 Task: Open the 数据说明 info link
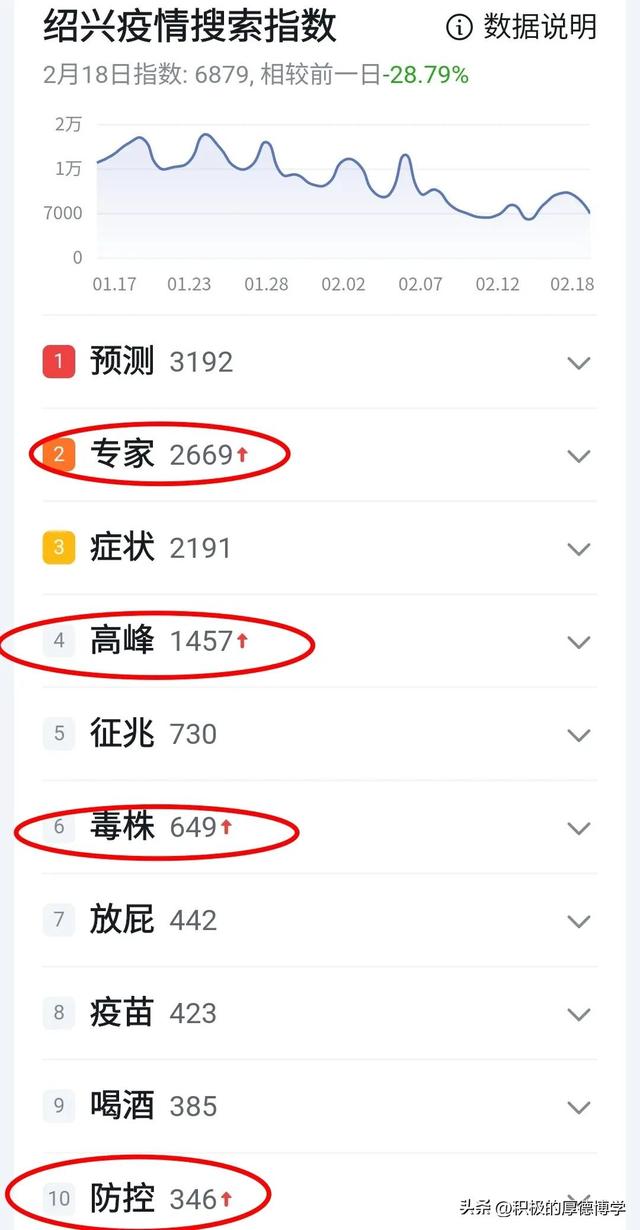tap(522, 27)
